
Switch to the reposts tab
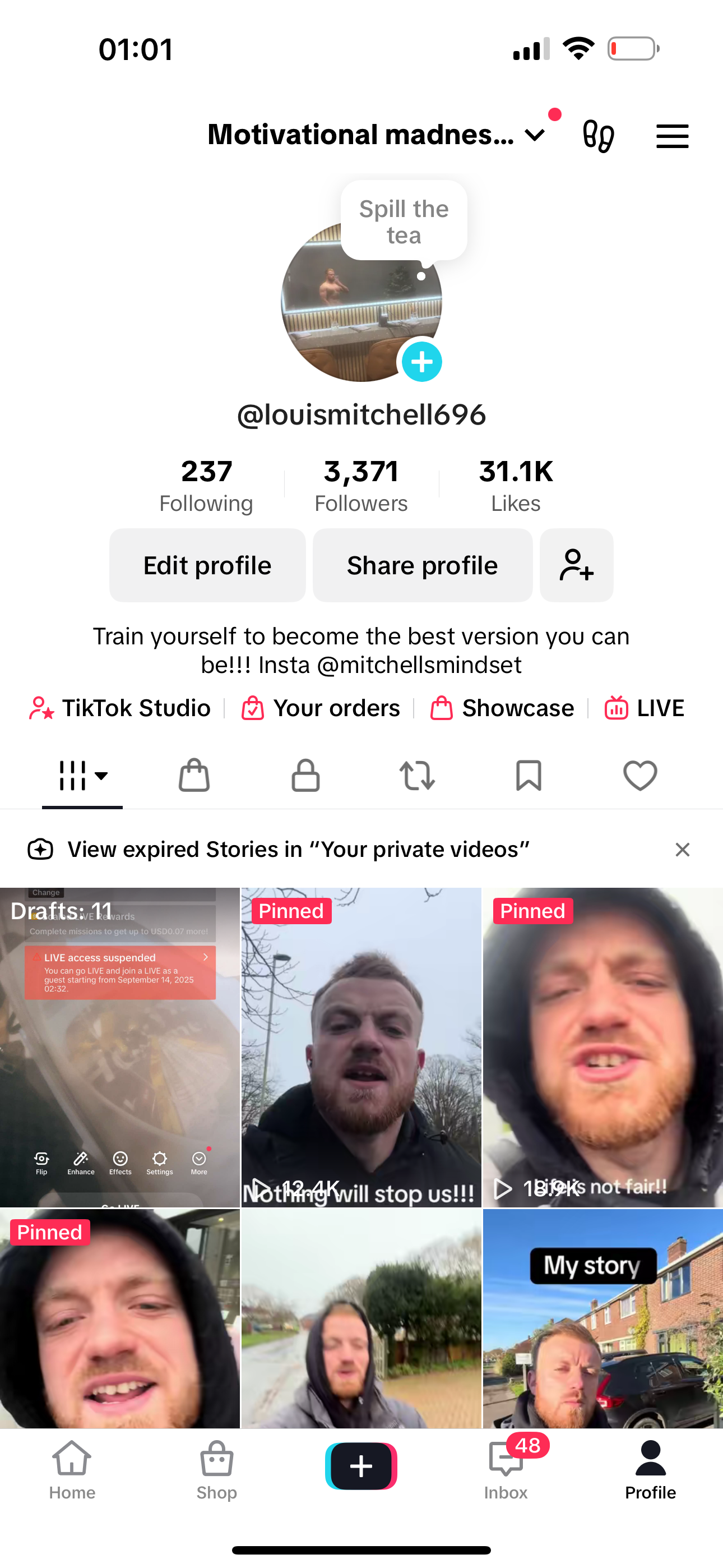(x=417, y=776)
